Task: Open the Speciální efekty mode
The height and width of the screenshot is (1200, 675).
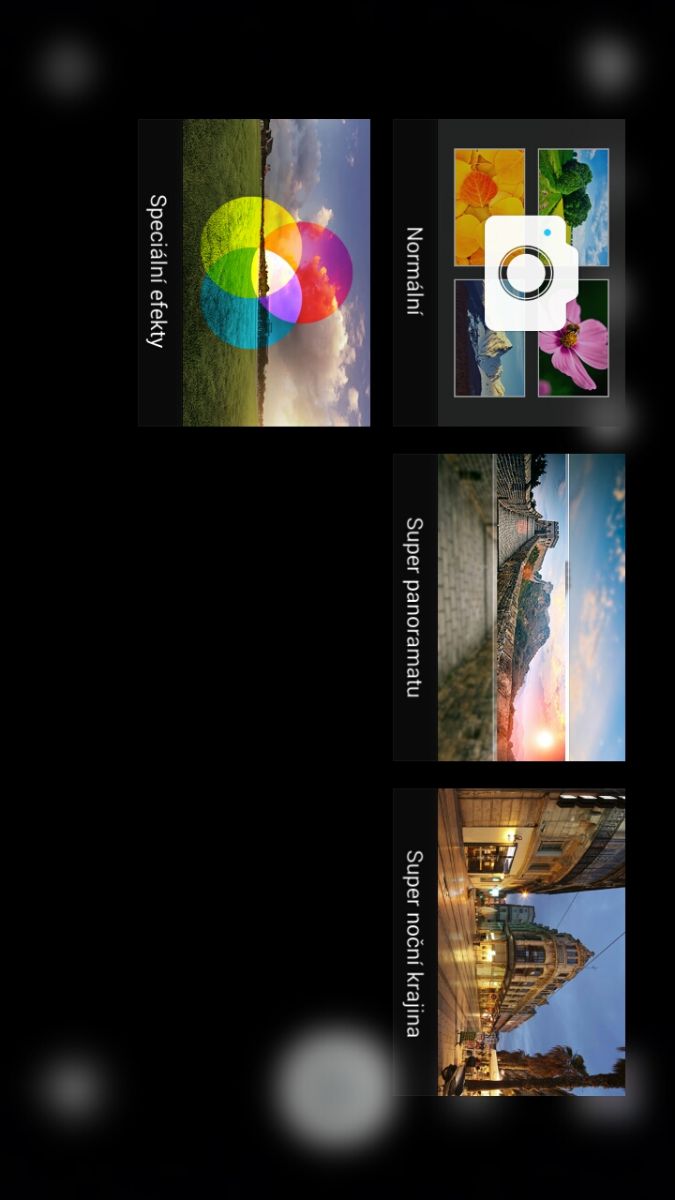Action: (x=254, y=272)
